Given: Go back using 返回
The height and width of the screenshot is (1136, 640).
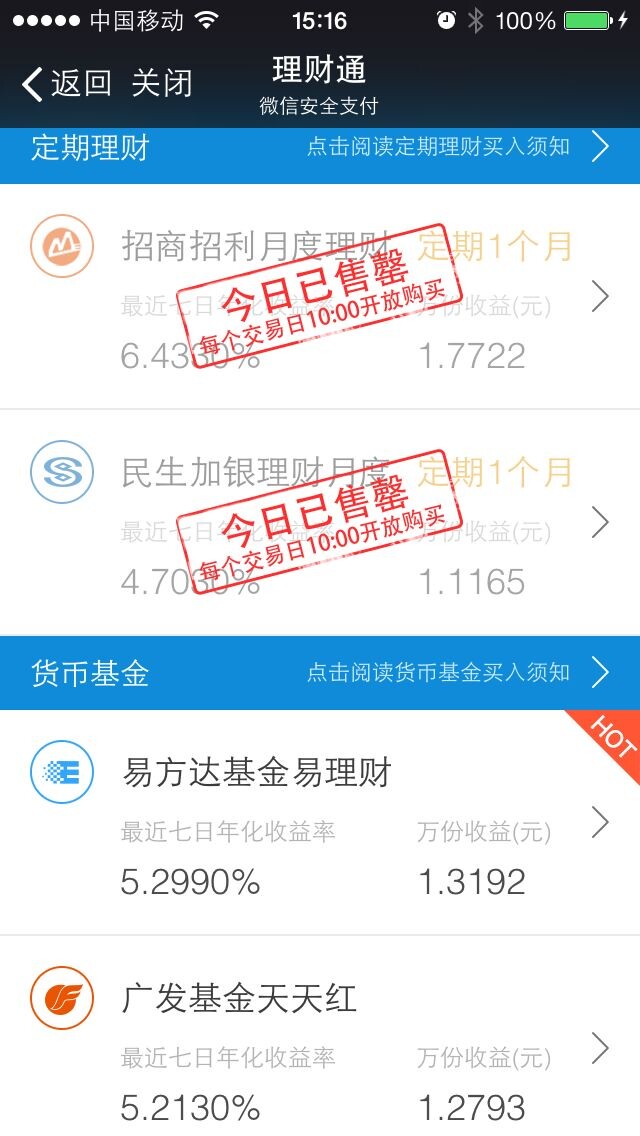Looking at the screenshot, I should (x=67, y=84).
